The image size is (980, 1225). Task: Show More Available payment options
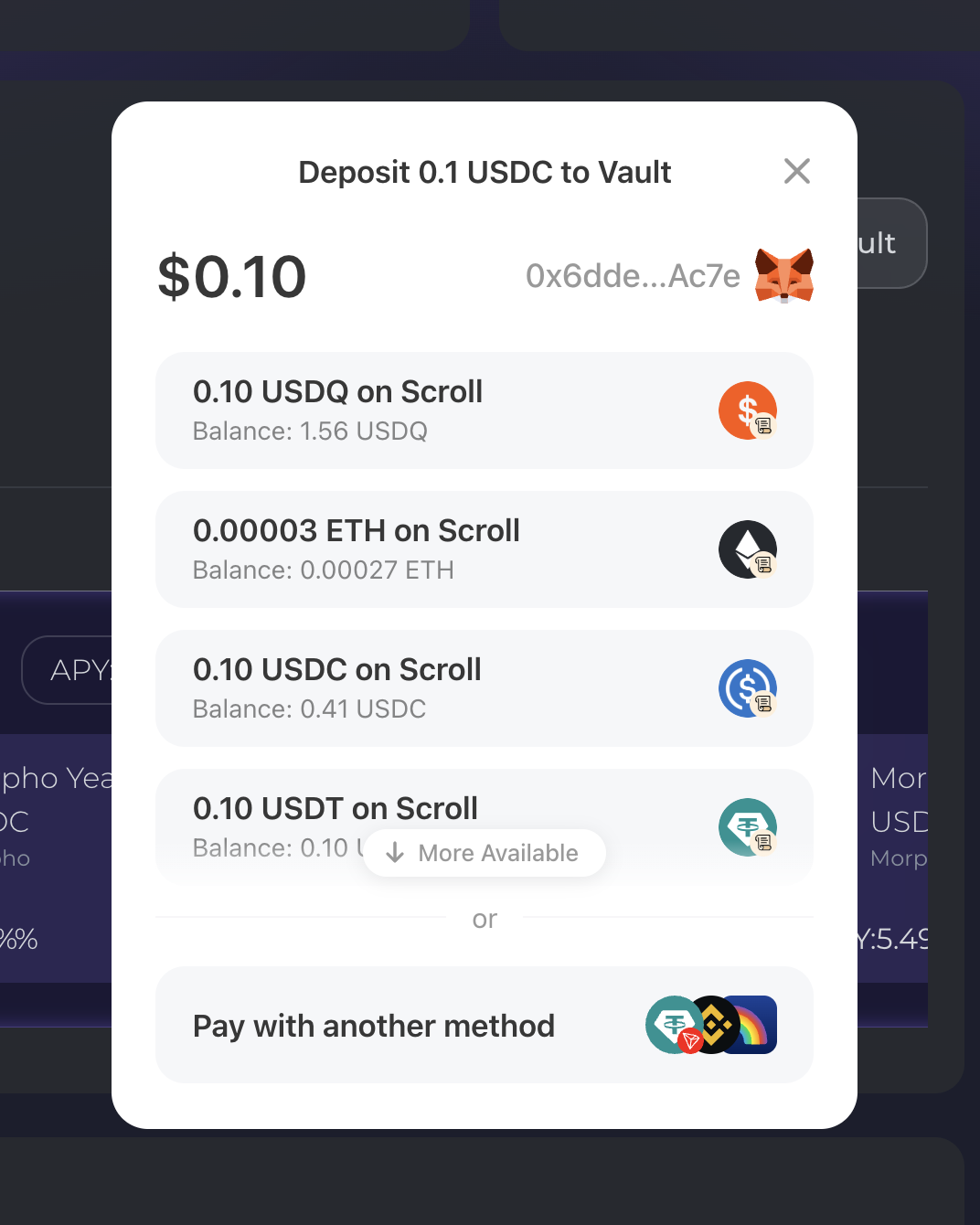point(485,853)
